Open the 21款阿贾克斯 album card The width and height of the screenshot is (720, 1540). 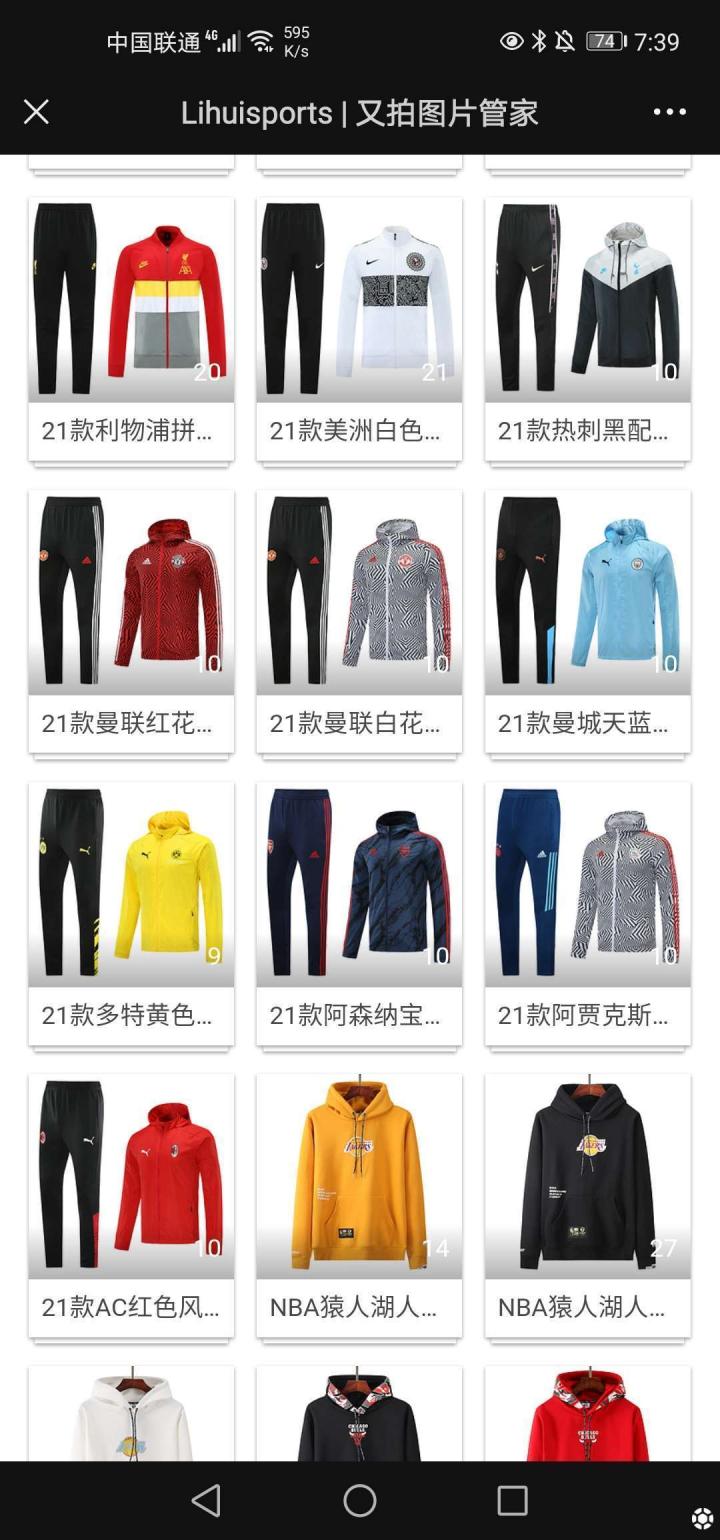tap(587, 884)
